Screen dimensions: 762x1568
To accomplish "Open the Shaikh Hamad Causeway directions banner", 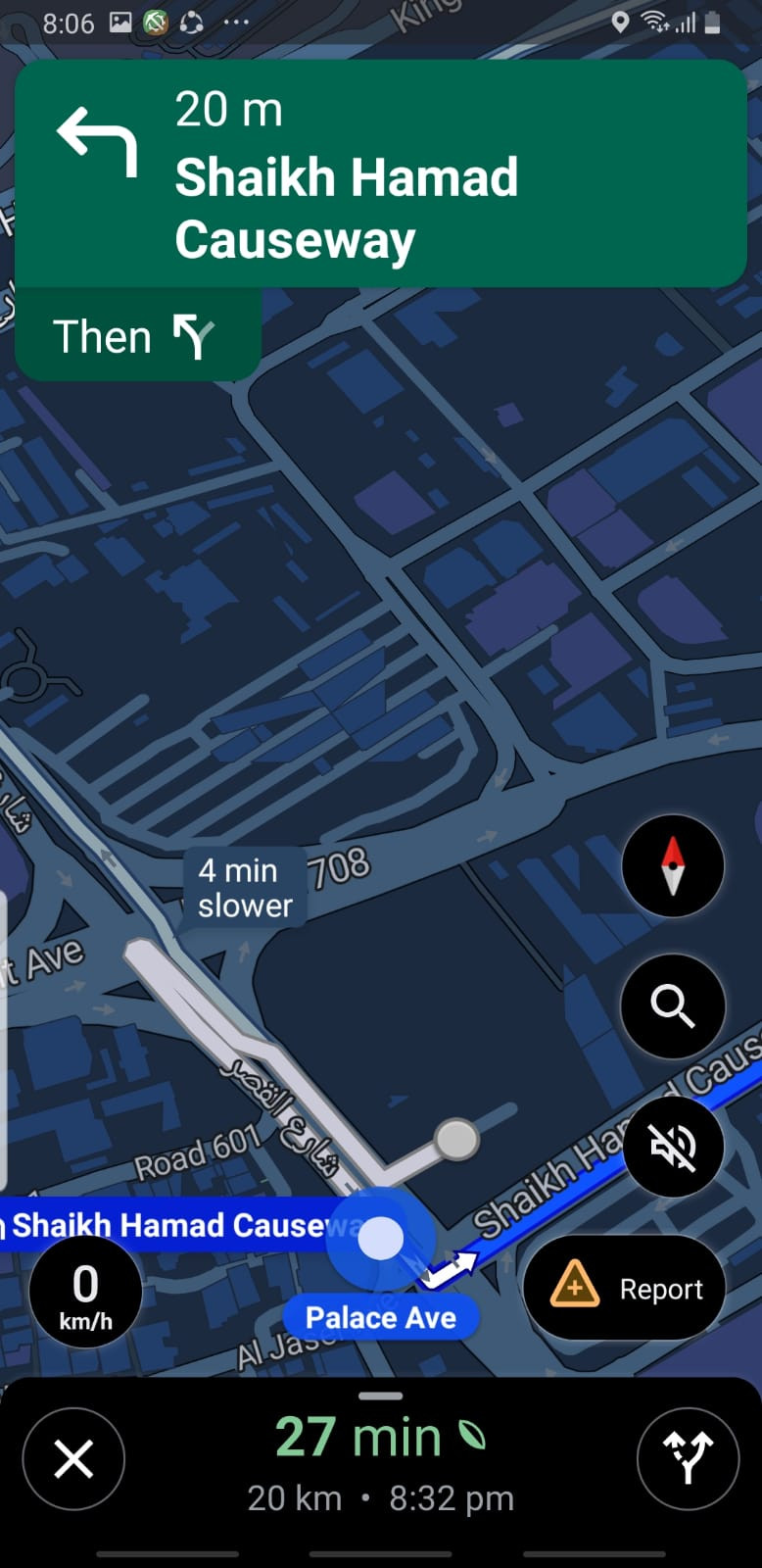I will [x=380, y=174].
